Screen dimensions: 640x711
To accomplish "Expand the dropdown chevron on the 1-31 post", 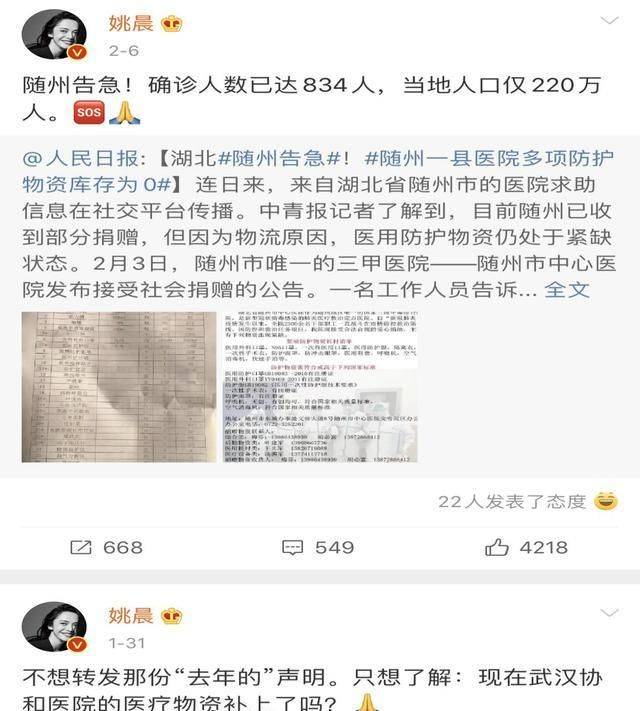I will (x=608, y=612).
